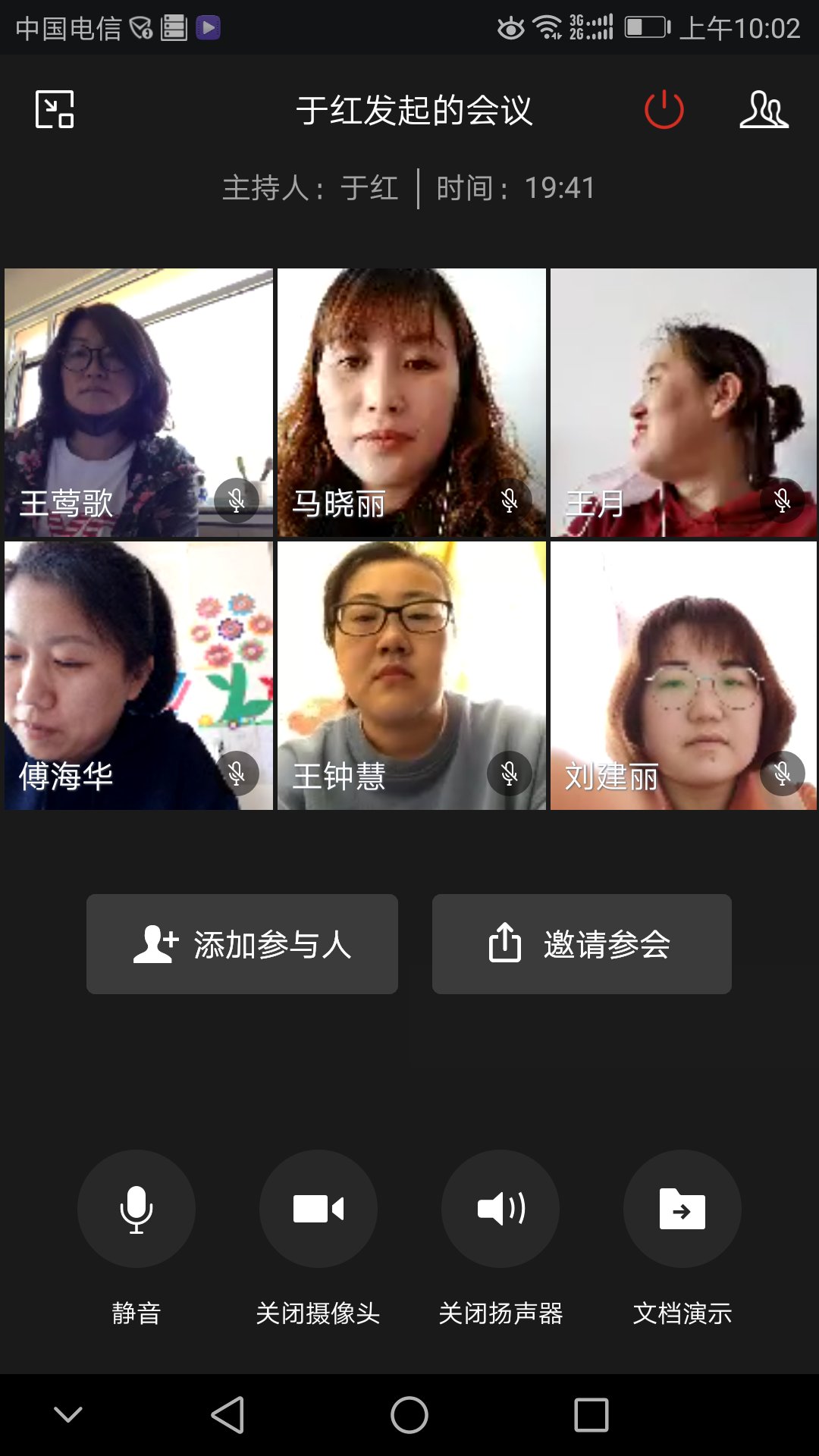Viewport: 819px width, 1456px height.
Task: Select 王钟慧's video tile
Action: [x=411, y=675]
